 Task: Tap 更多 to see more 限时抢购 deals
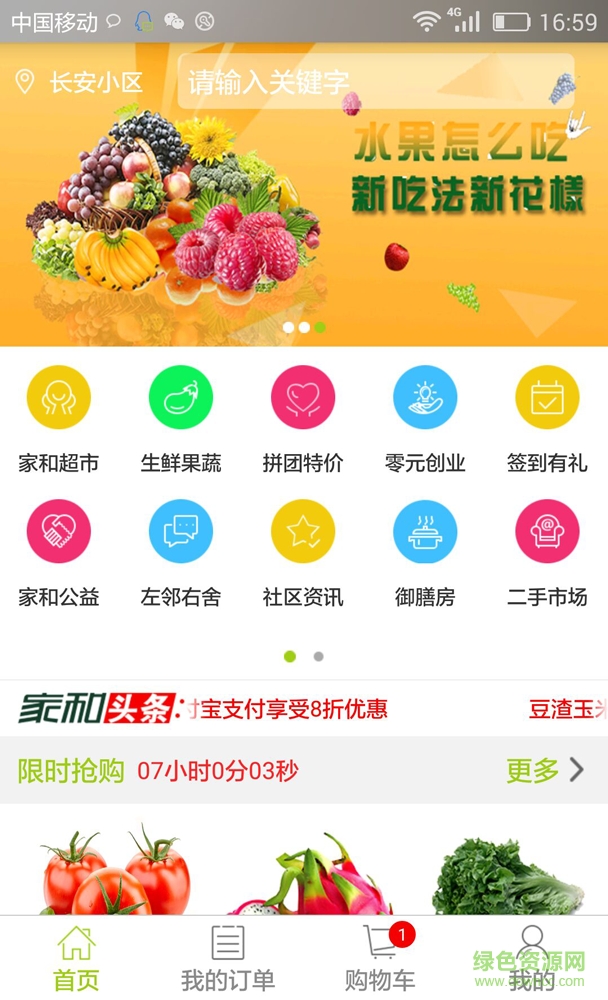click(544, 770)
